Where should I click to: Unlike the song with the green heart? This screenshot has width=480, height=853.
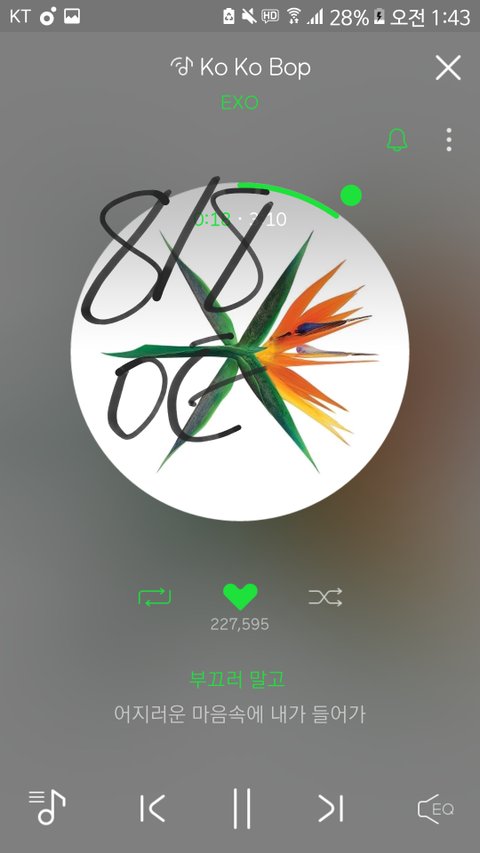[x=240, y=597]
